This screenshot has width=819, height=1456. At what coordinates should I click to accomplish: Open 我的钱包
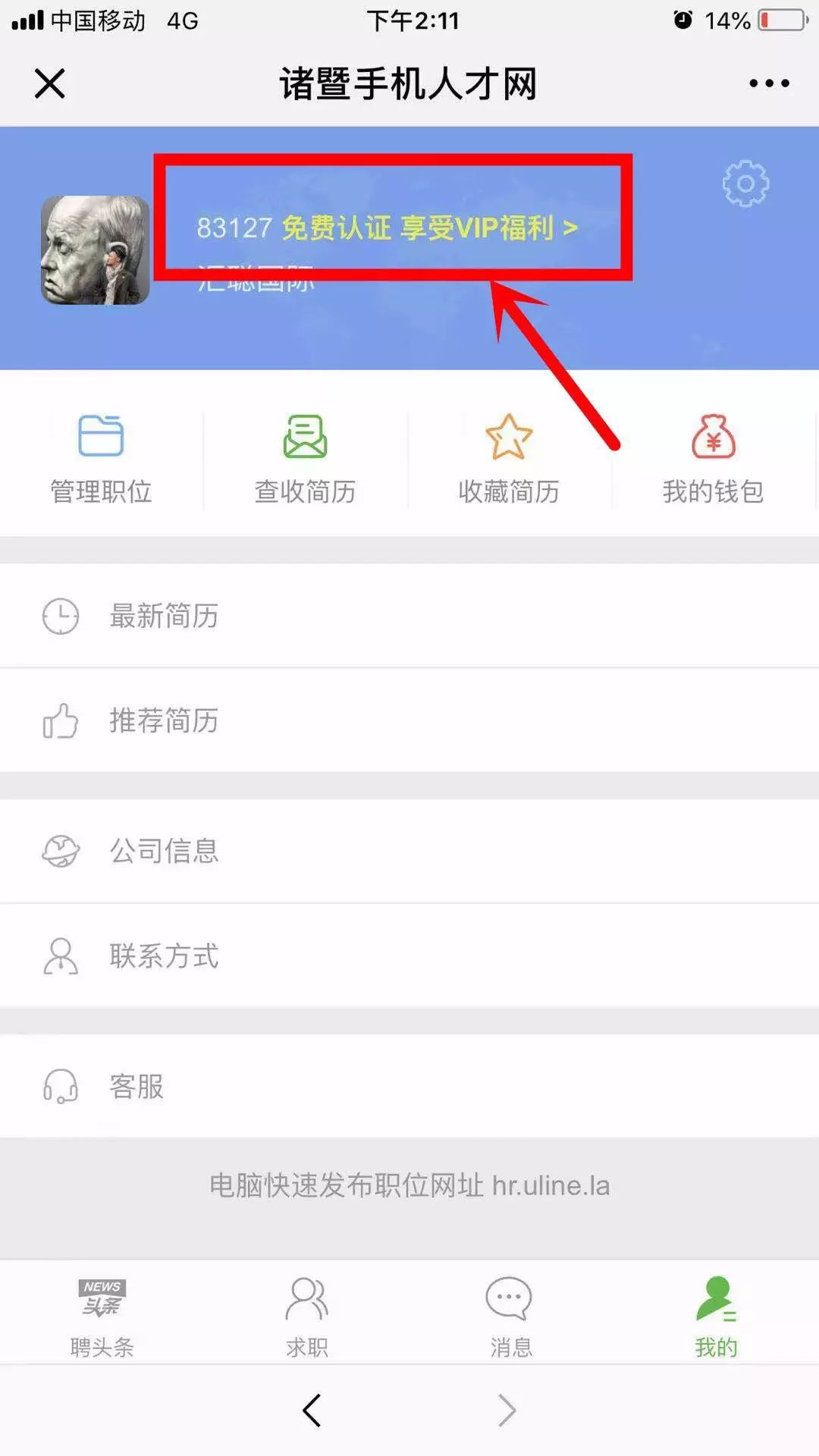tap(713, 460)
